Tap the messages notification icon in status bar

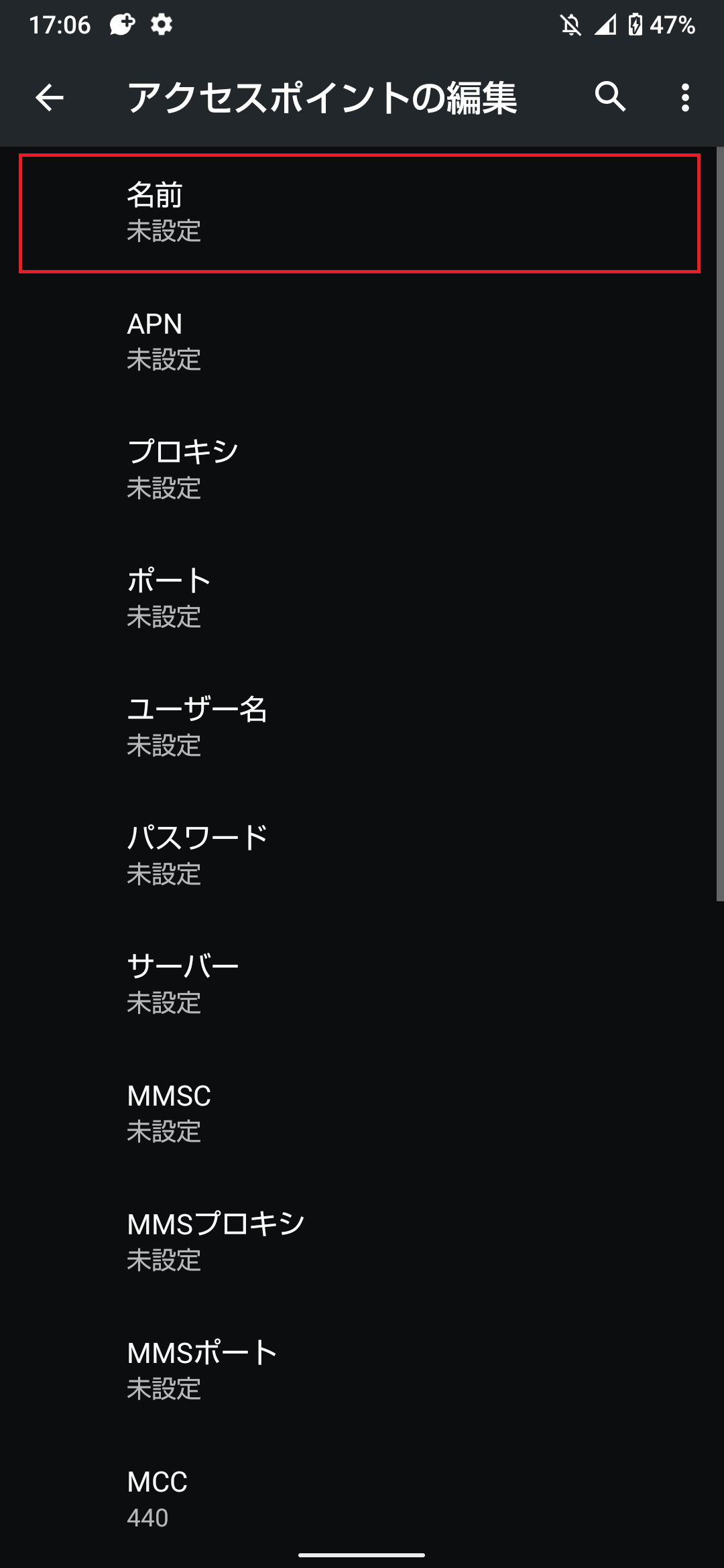pyautogui.click(x=124, y=25)
